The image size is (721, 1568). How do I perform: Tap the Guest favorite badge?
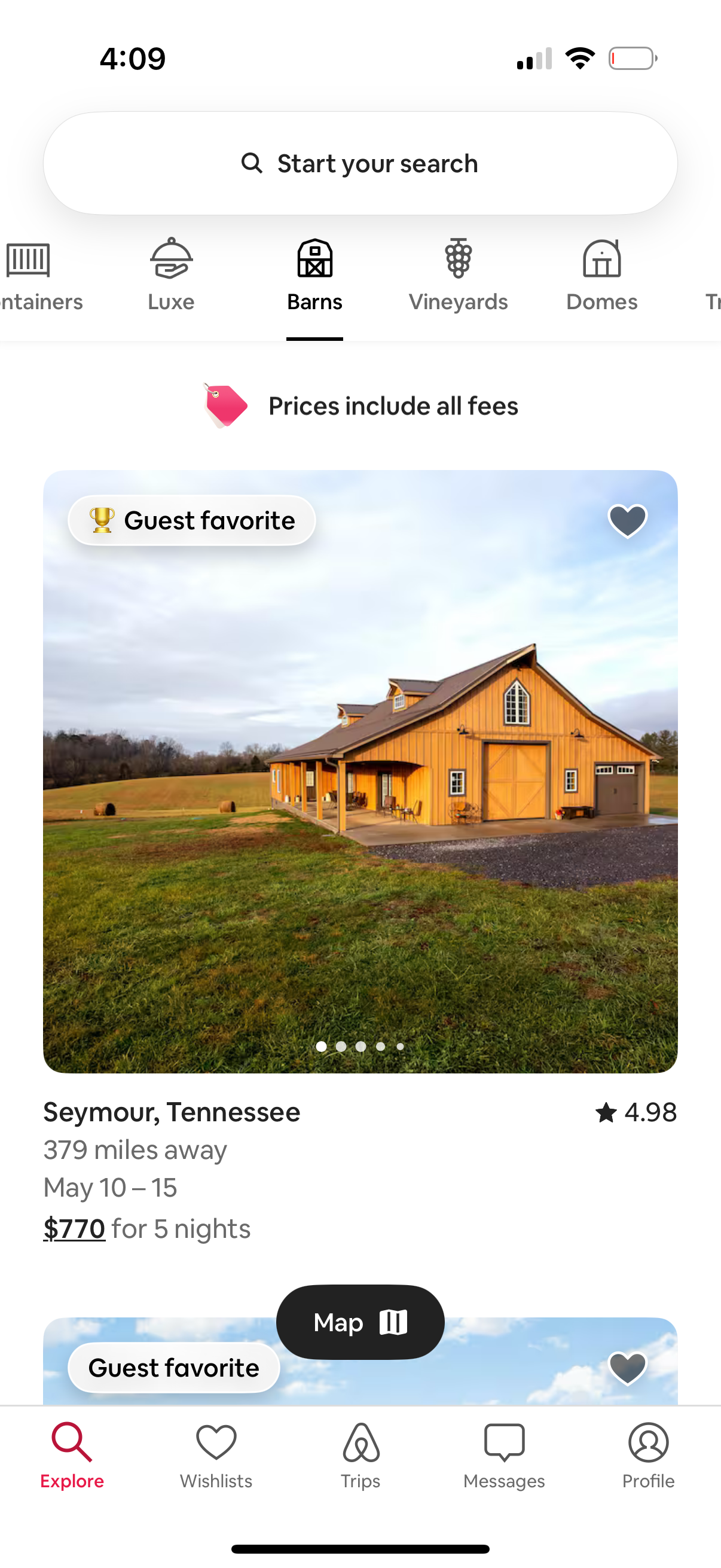[192, 520]
